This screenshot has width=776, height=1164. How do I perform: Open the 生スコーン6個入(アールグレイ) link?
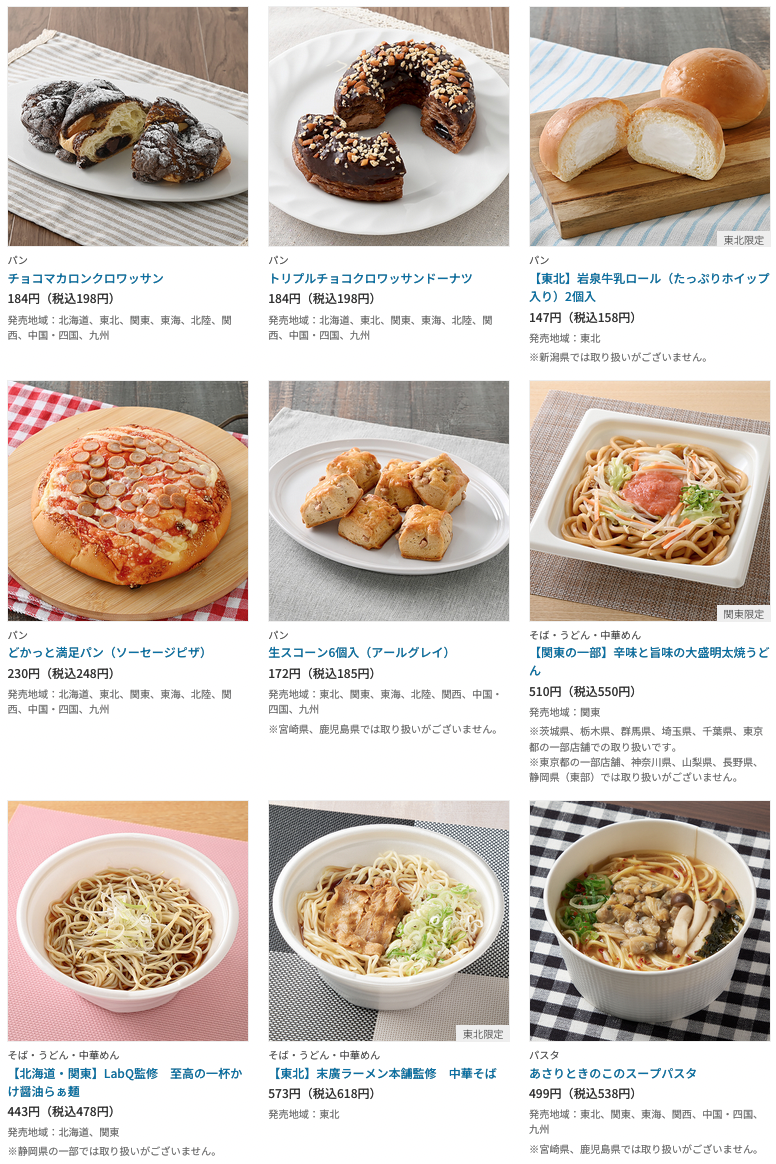[359, 652]
